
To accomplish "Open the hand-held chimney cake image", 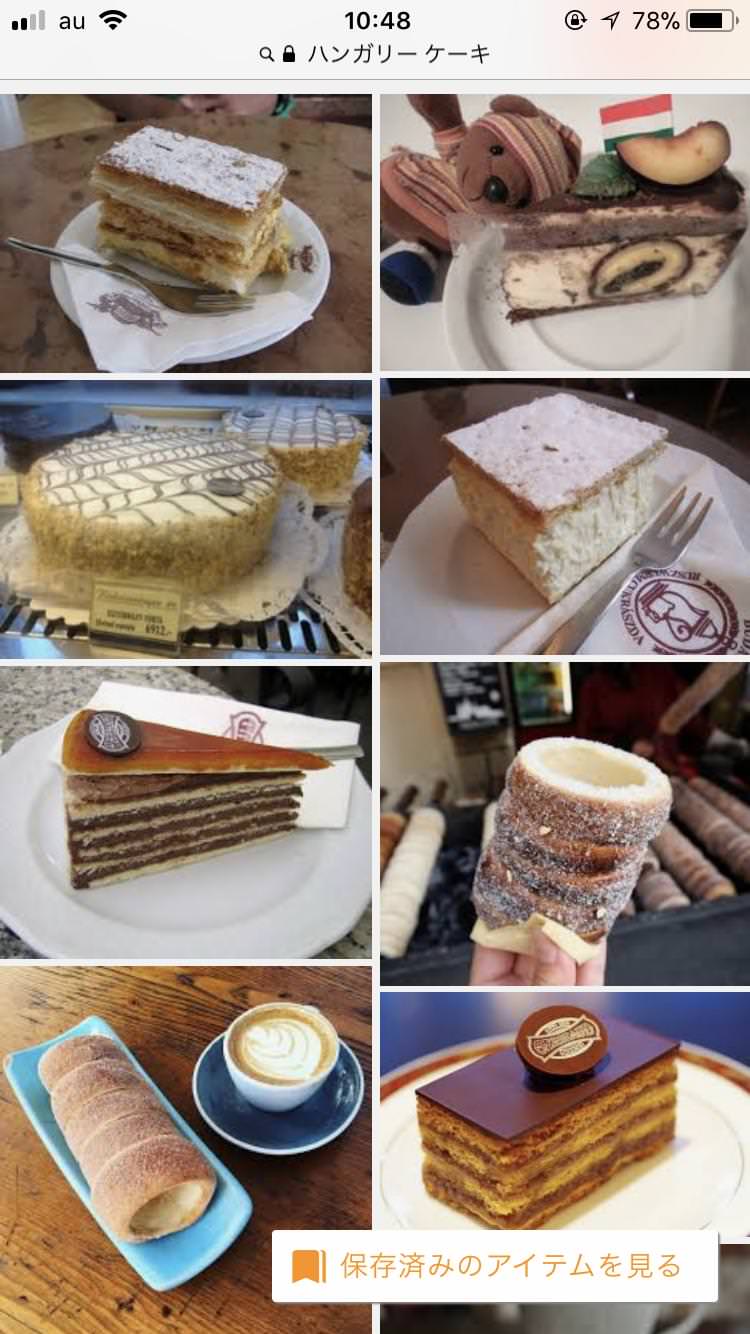I will (564, 824).
